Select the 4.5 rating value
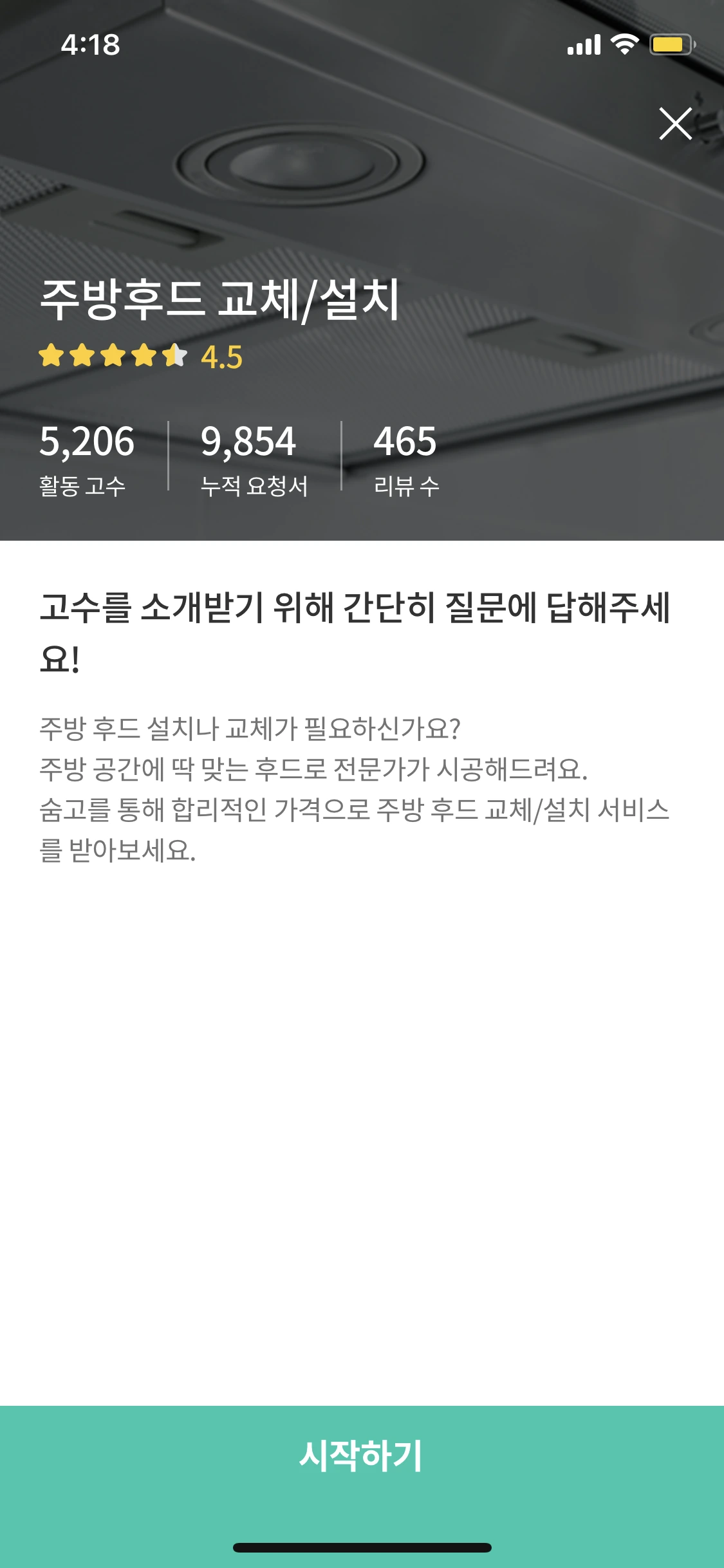 click(221, 358)
